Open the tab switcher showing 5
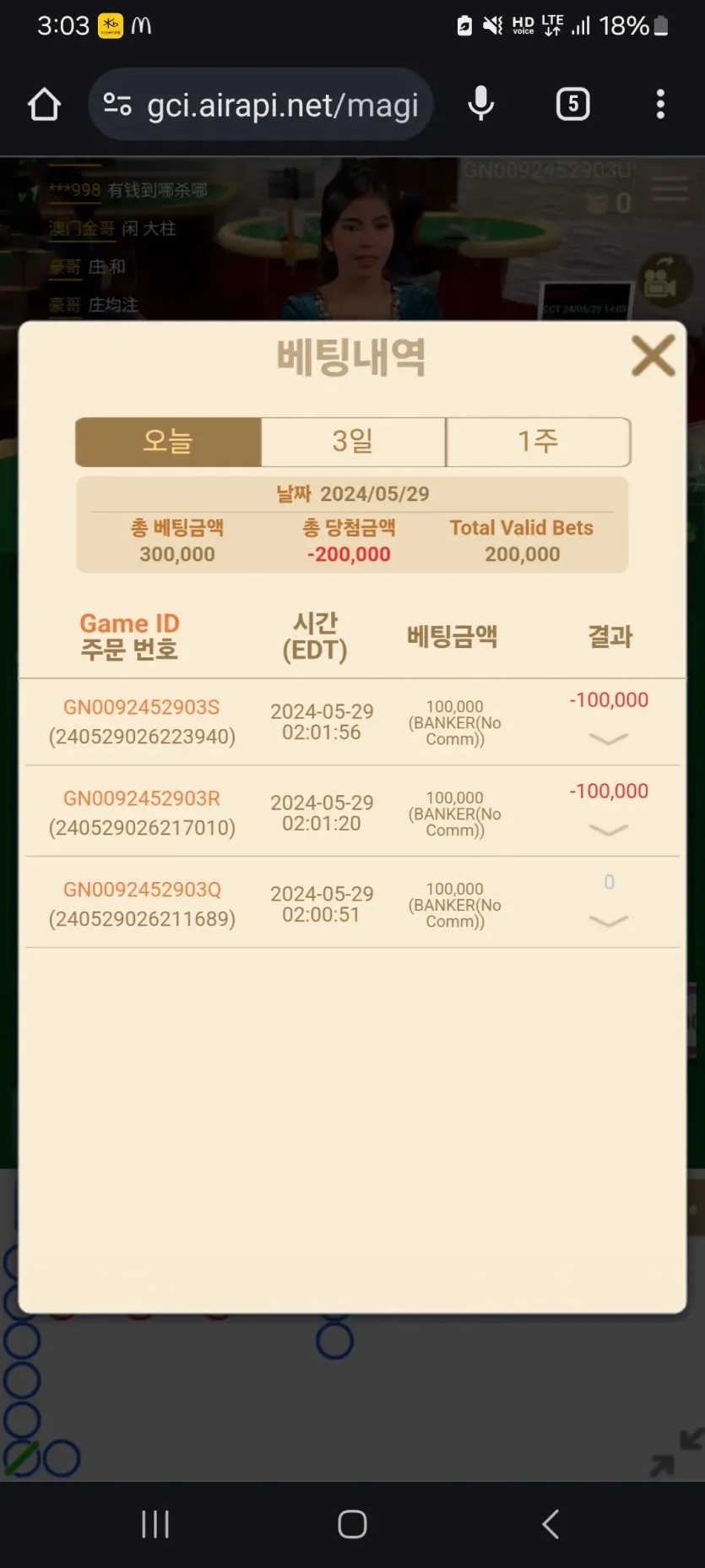Screen dimensions: 705x1568 click(573, 105)
